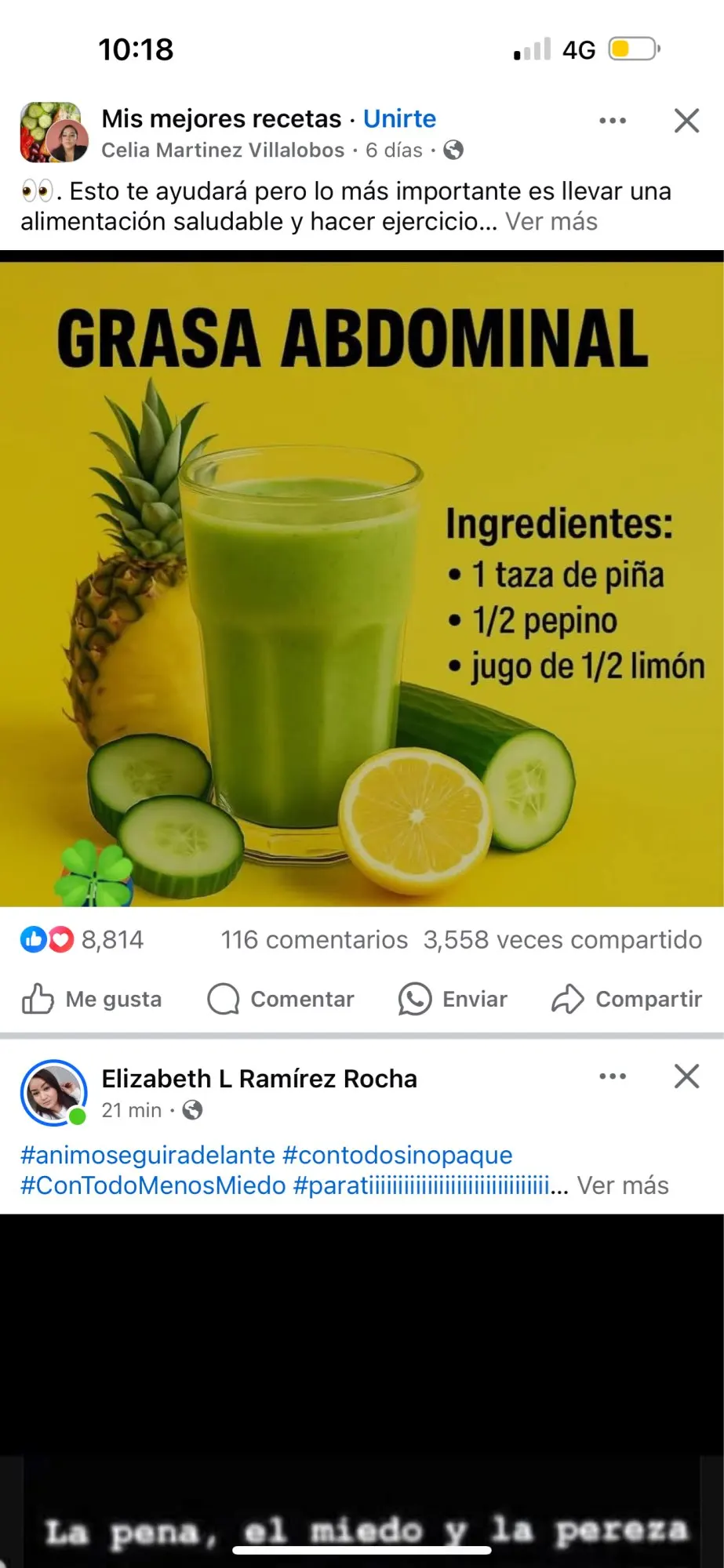724x1568 pixels.
Task: Expand Ver más on Elizabeth's hashtags
Action: pyautogui.click(x=623, y=1185)
